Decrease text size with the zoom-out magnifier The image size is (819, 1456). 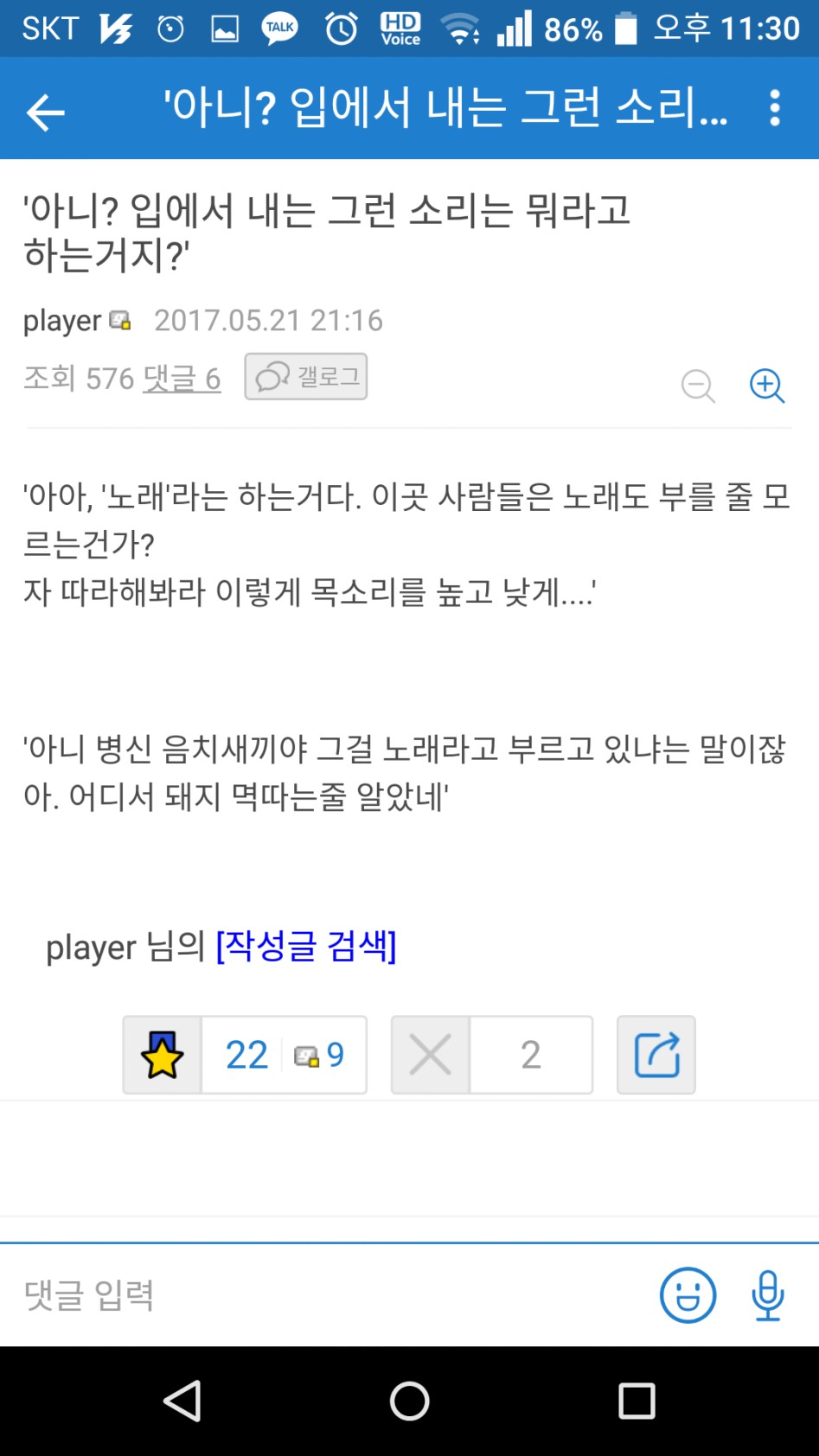click(698, 386)
